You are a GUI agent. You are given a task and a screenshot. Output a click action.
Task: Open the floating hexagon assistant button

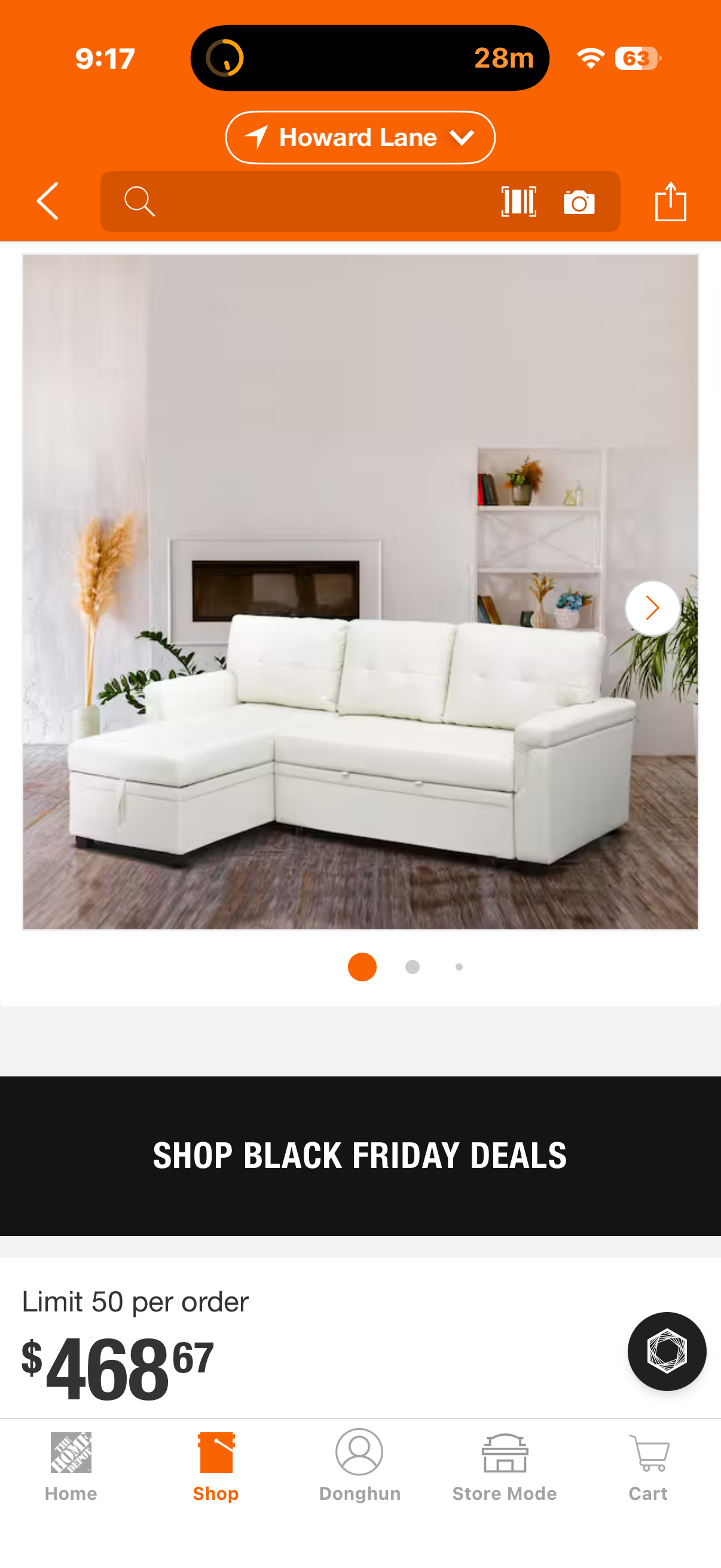666,1351
